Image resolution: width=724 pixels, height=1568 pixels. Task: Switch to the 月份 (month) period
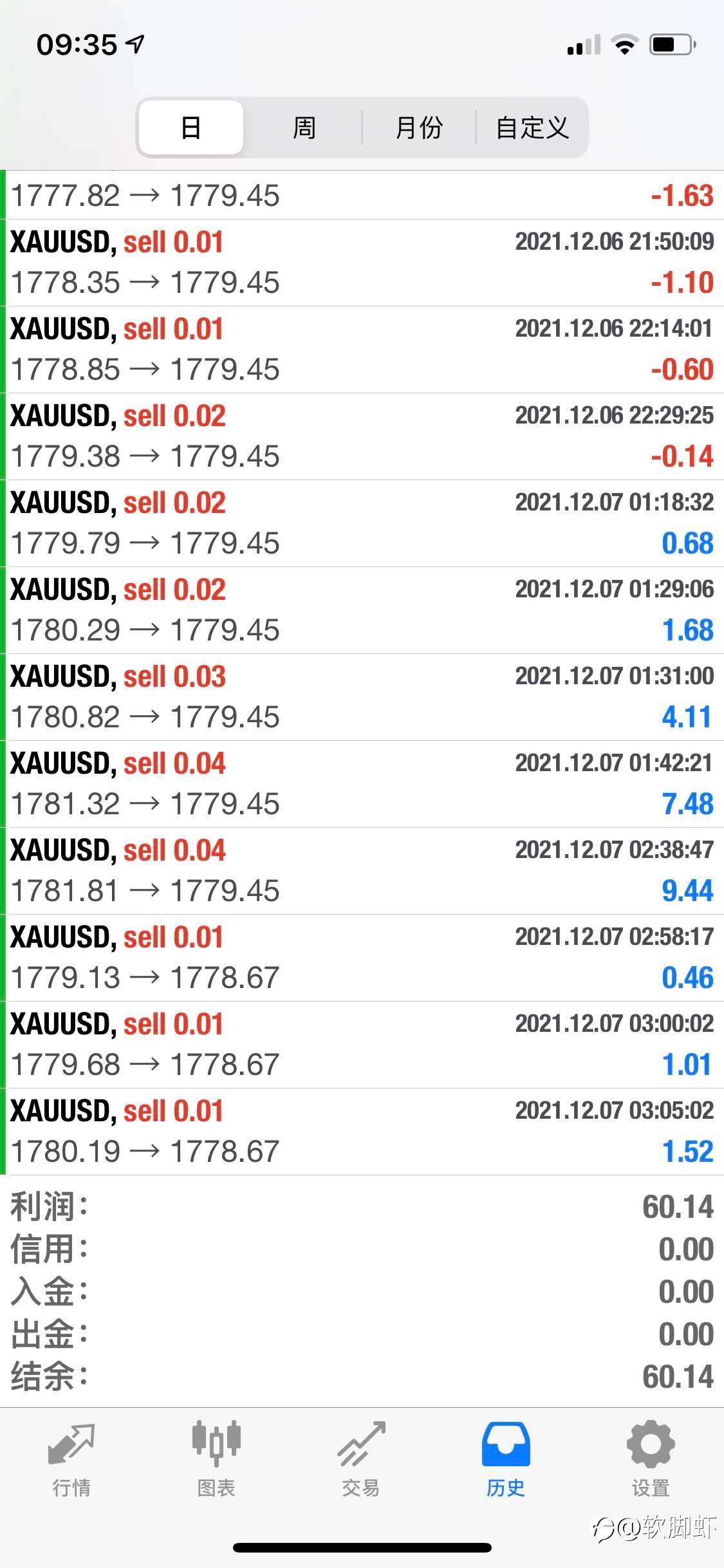[x=419, y=127]
